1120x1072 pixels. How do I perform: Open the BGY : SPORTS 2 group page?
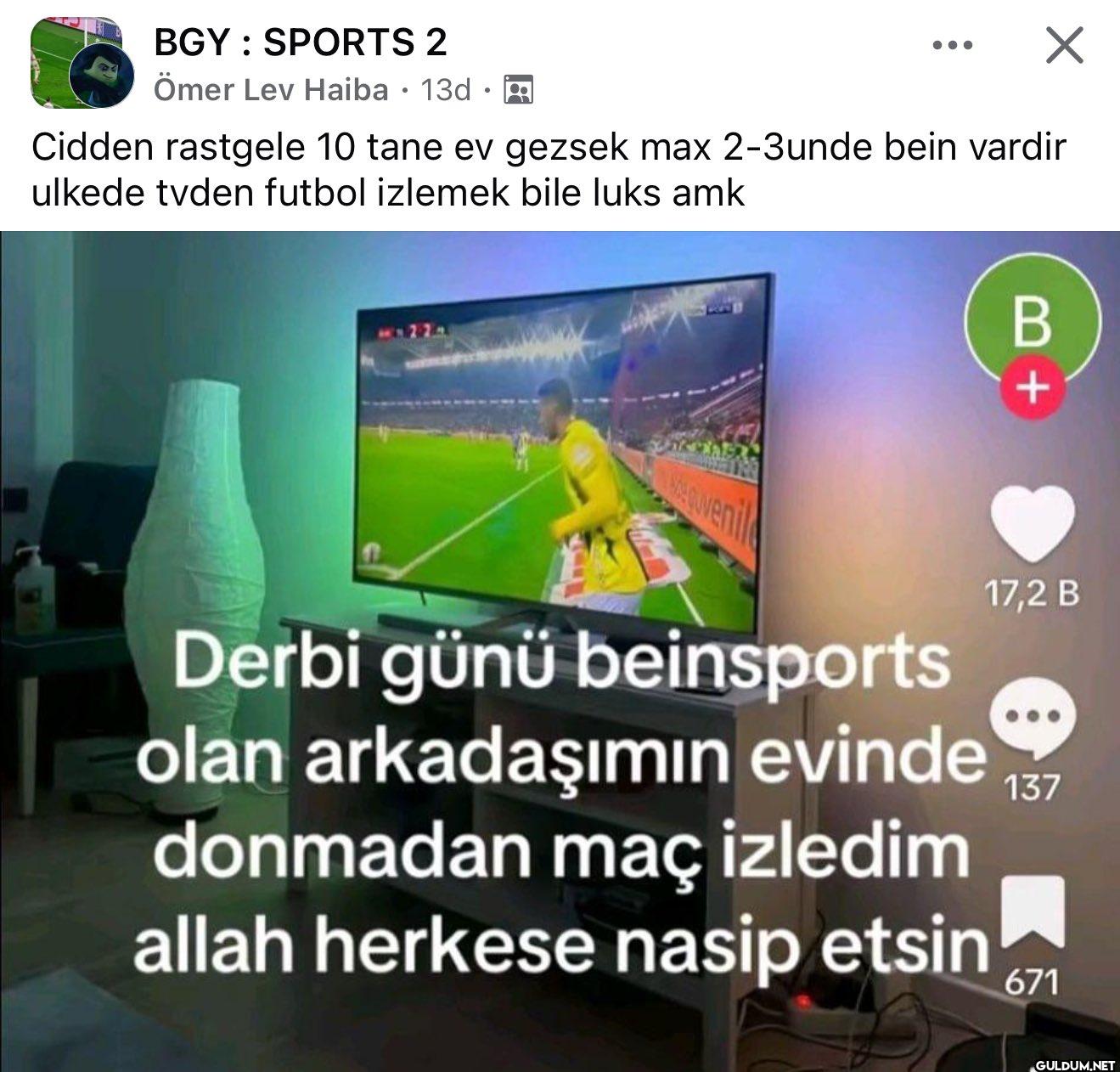(x=301, y=42)
